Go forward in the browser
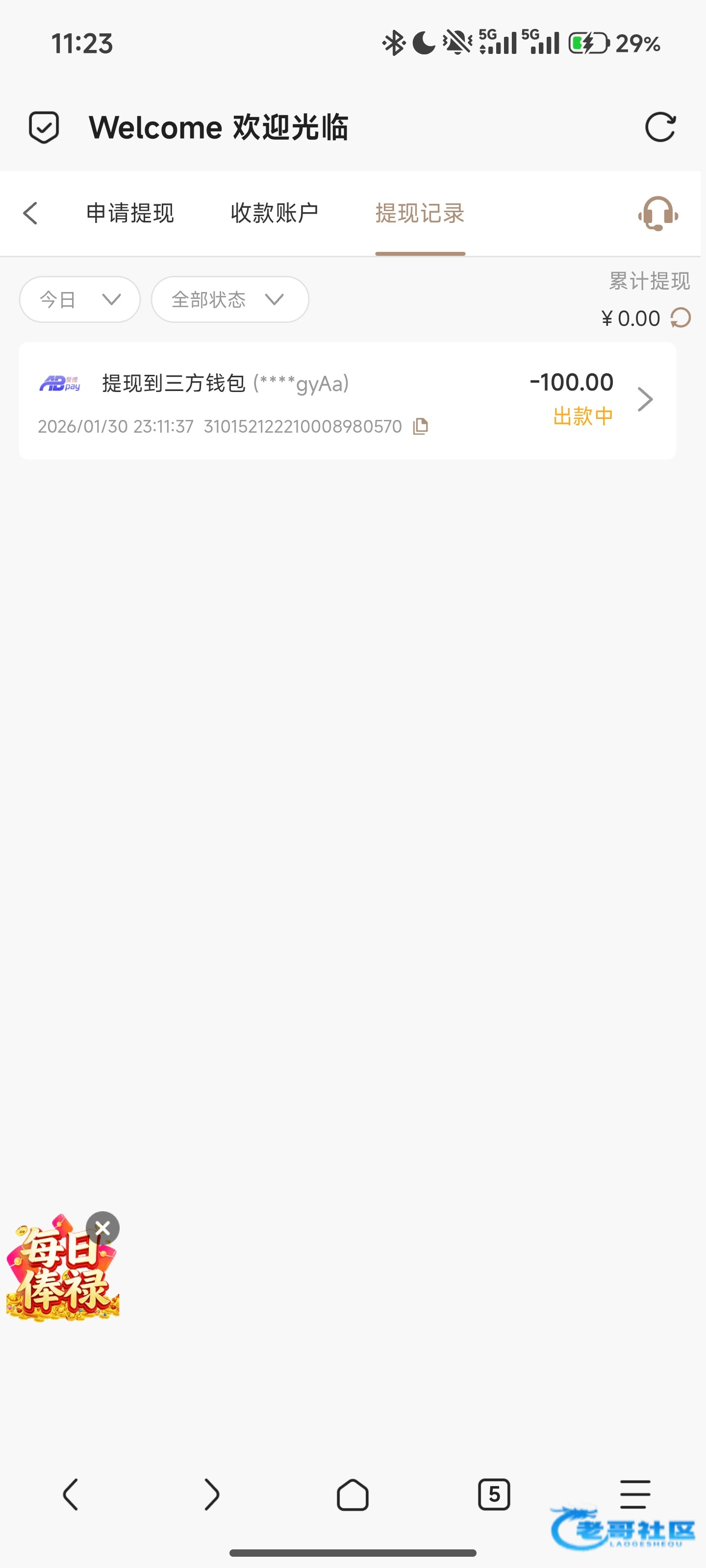 click(211, 1495)
